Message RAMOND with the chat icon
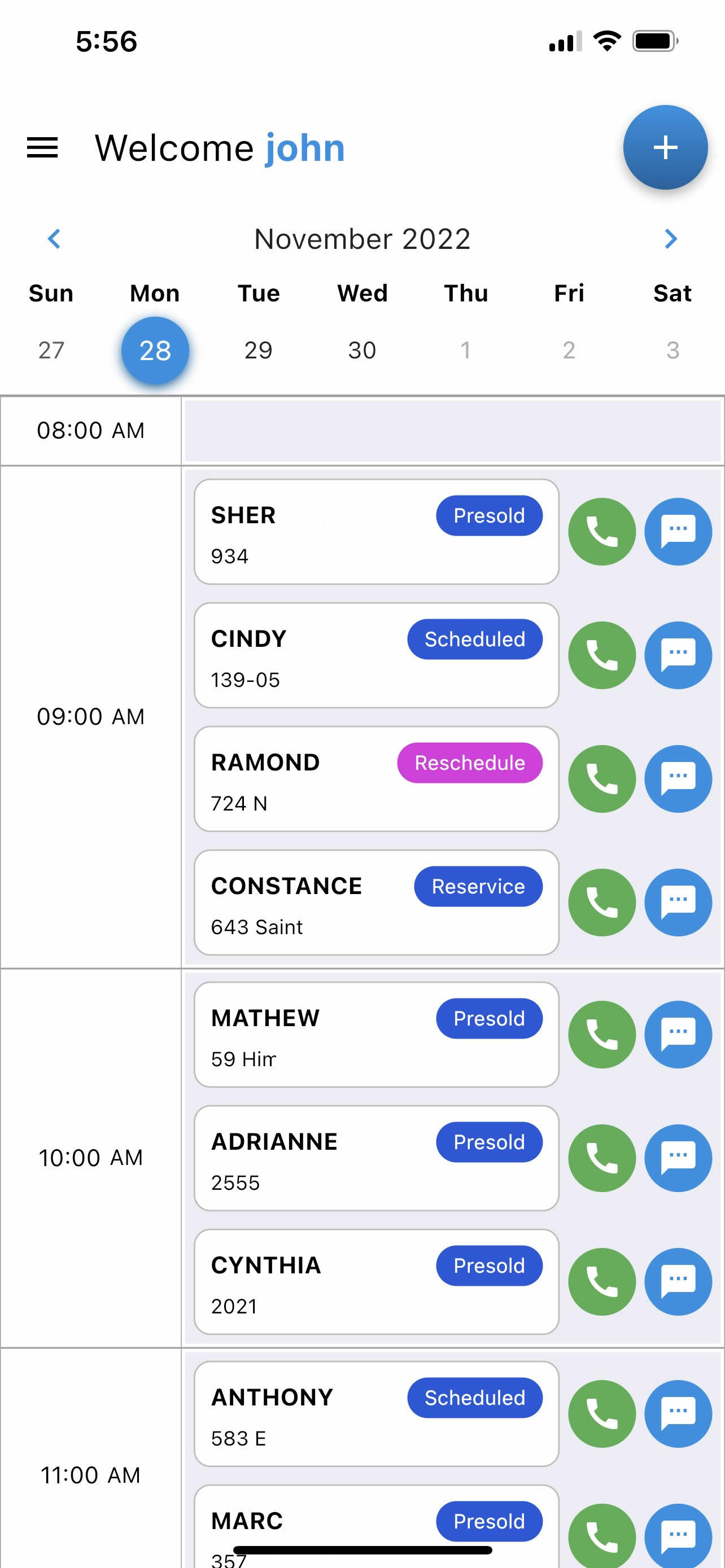This screenshot has width=725, height=1568. click(x=678, y=778)
